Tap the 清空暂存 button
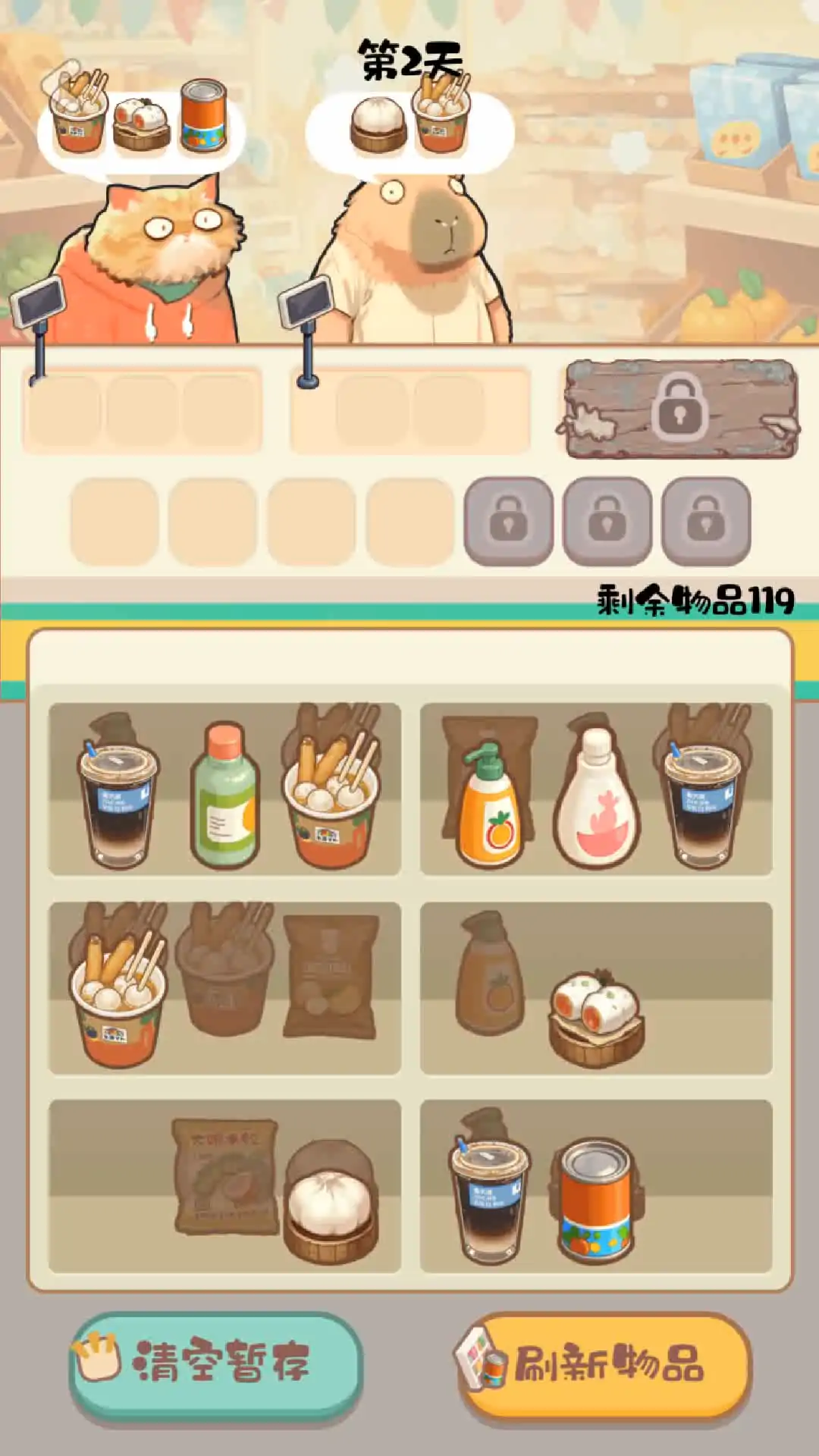Image resolution: width=819 pixels, height=1456 pixels. tap(216, 1363)
